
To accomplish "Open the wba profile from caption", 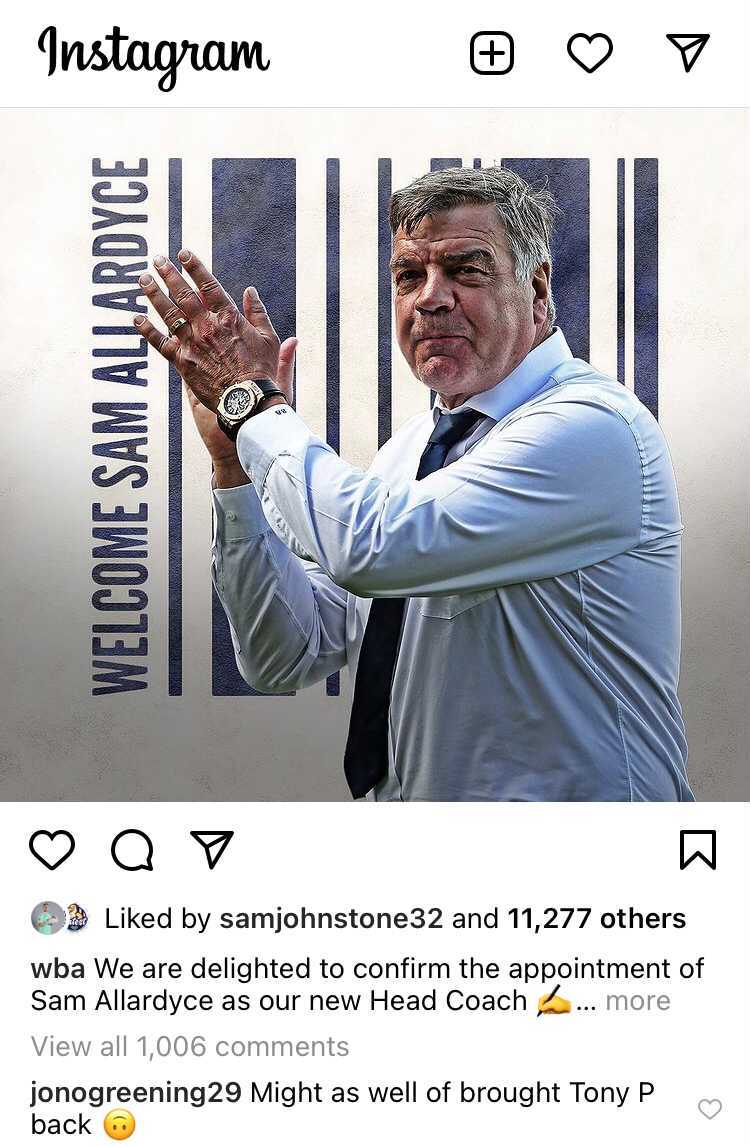I will (x=57, y=968).
